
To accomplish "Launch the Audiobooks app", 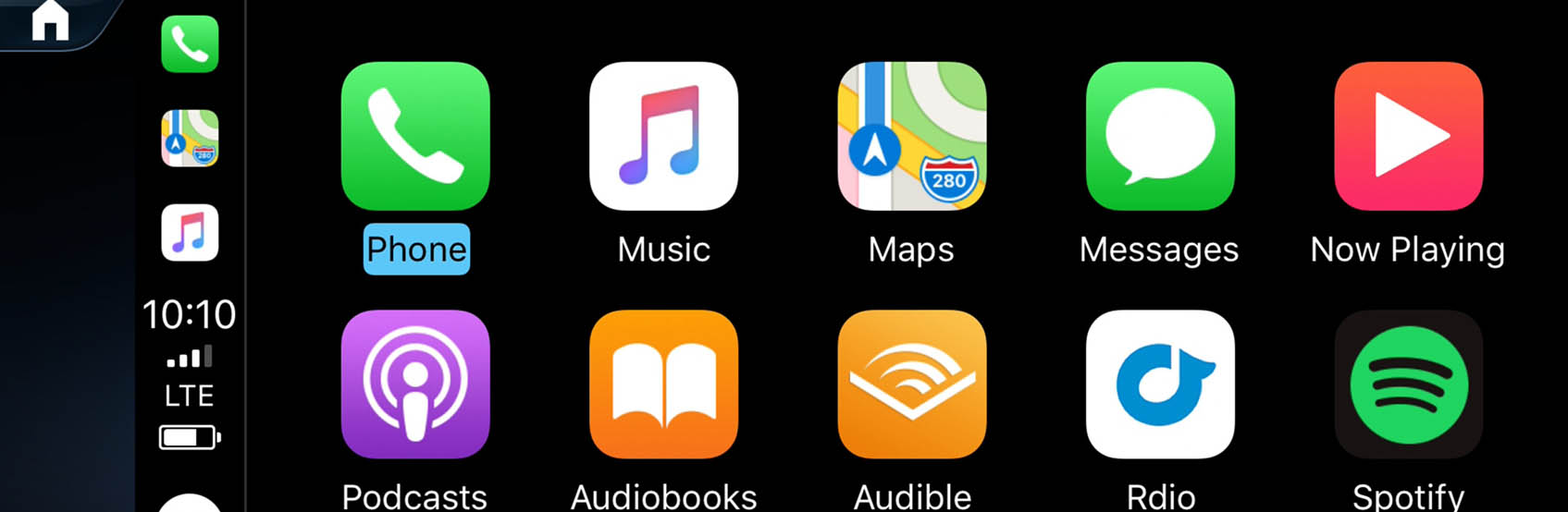I will tap(663, 384).
